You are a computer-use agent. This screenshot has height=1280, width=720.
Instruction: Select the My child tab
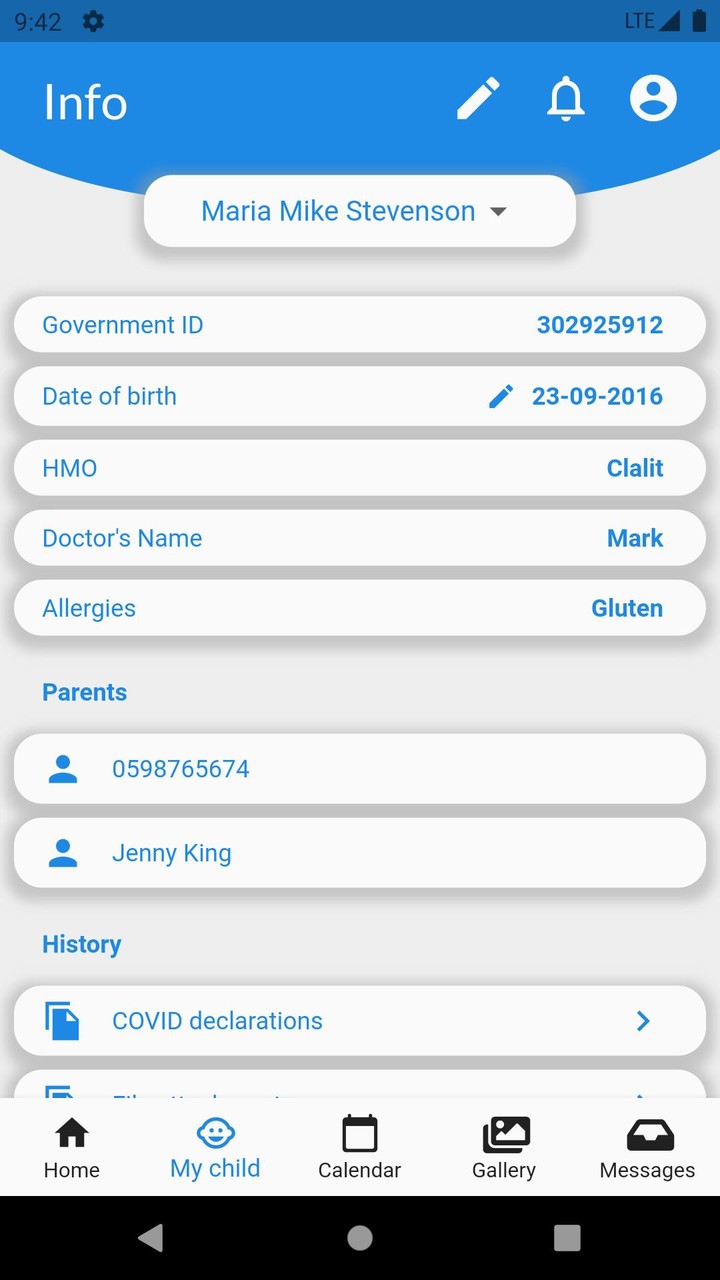(x=215, y=1148)
